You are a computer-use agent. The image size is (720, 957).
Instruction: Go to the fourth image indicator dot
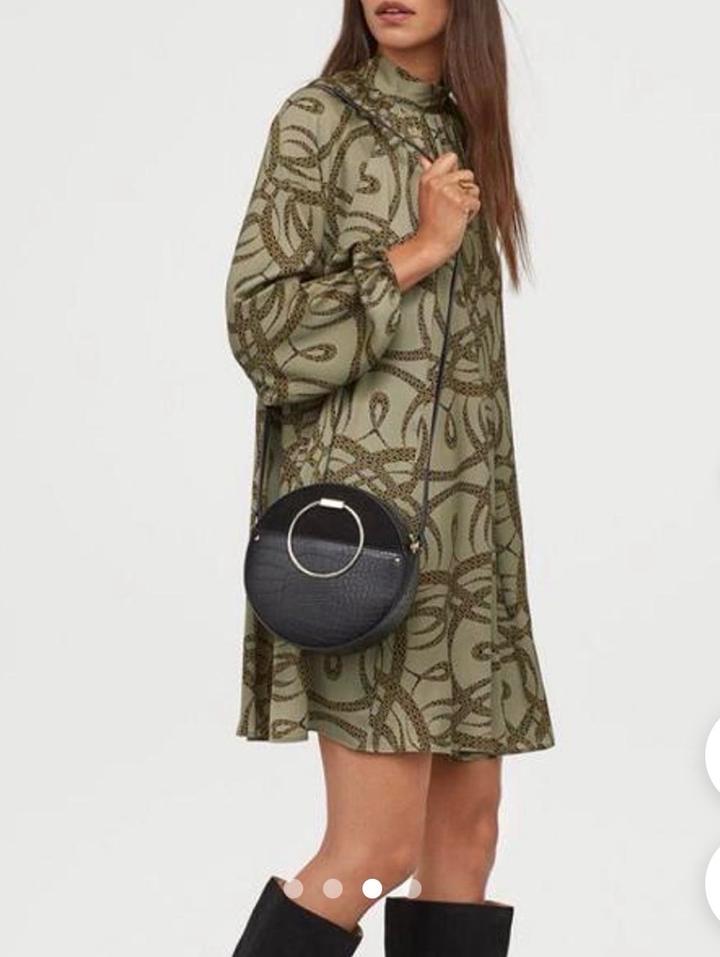coord(412,888)
